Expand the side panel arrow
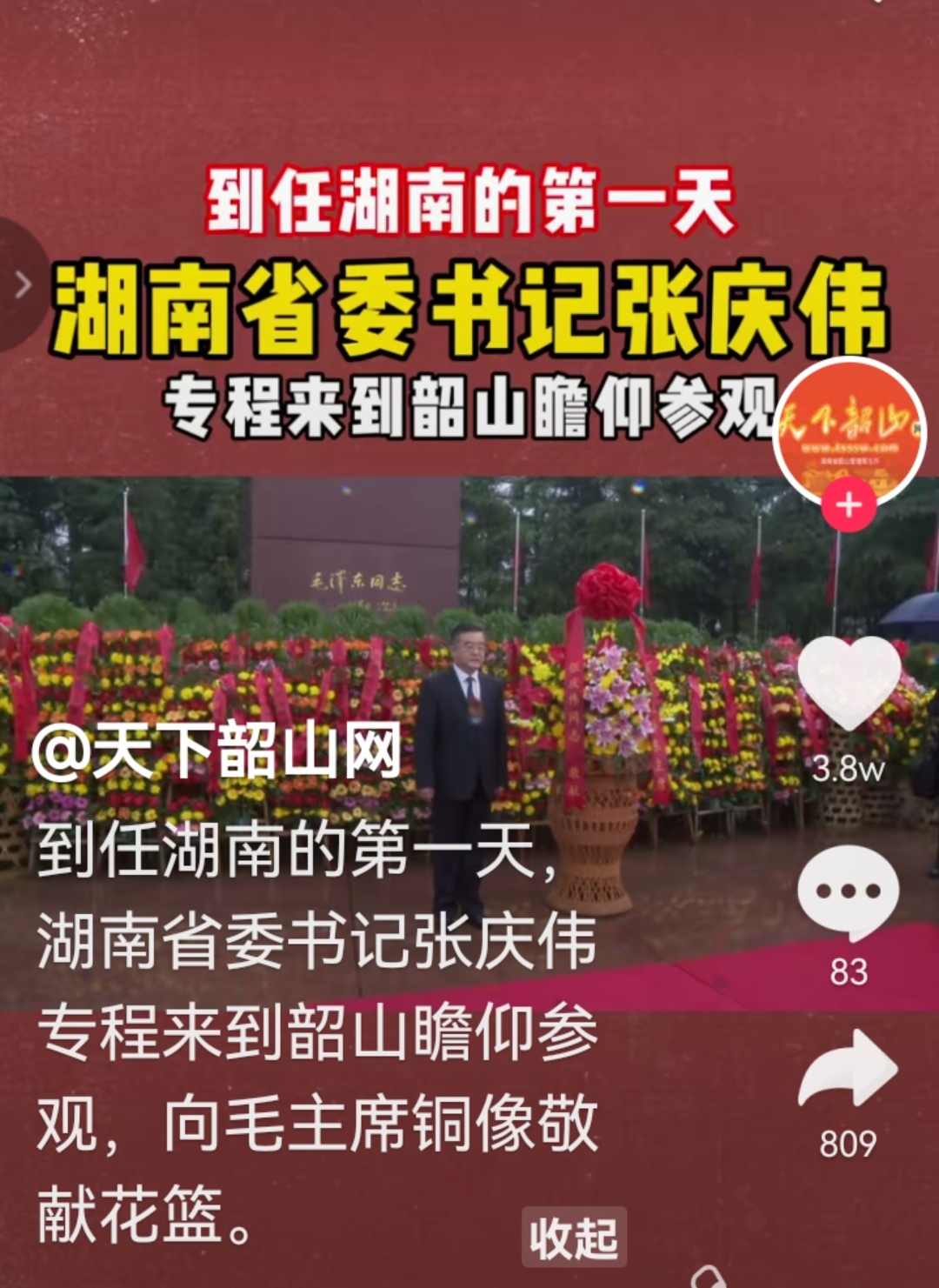This screenshot has width=939, height=1288. coord(23,284)
